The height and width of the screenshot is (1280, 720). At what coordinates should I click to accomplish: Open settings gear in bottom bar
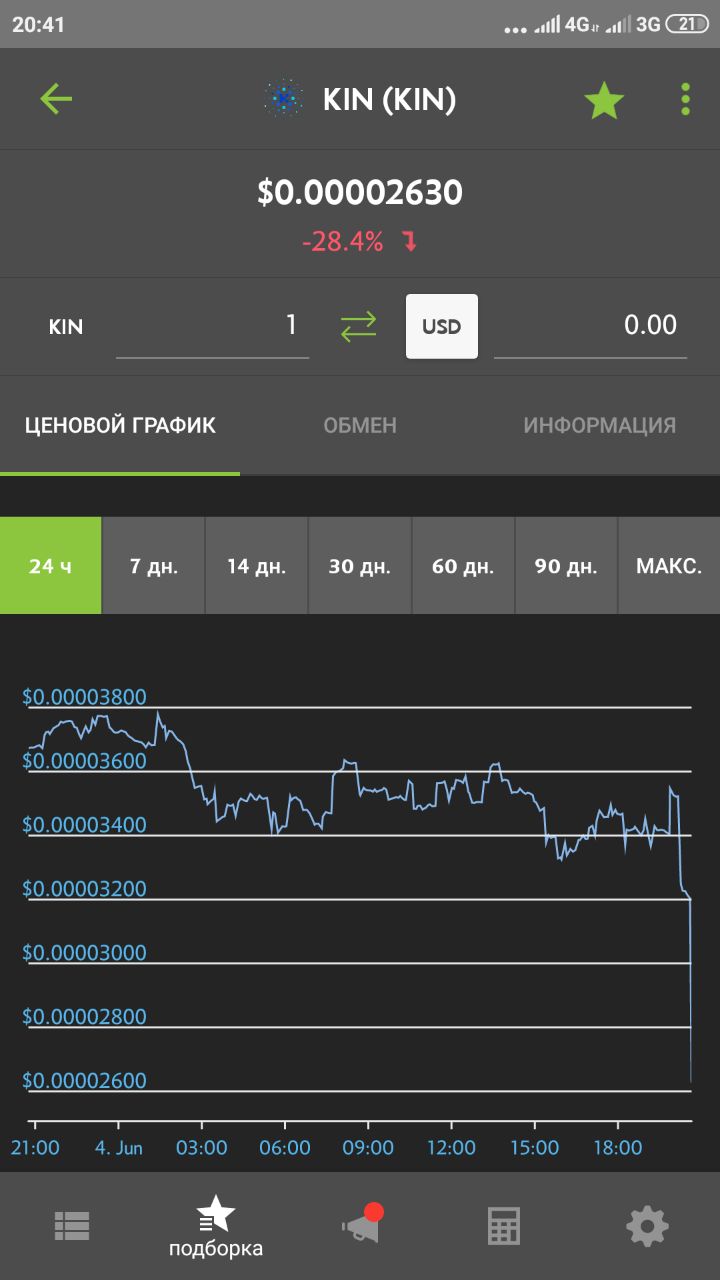(x=647, y=1225)
